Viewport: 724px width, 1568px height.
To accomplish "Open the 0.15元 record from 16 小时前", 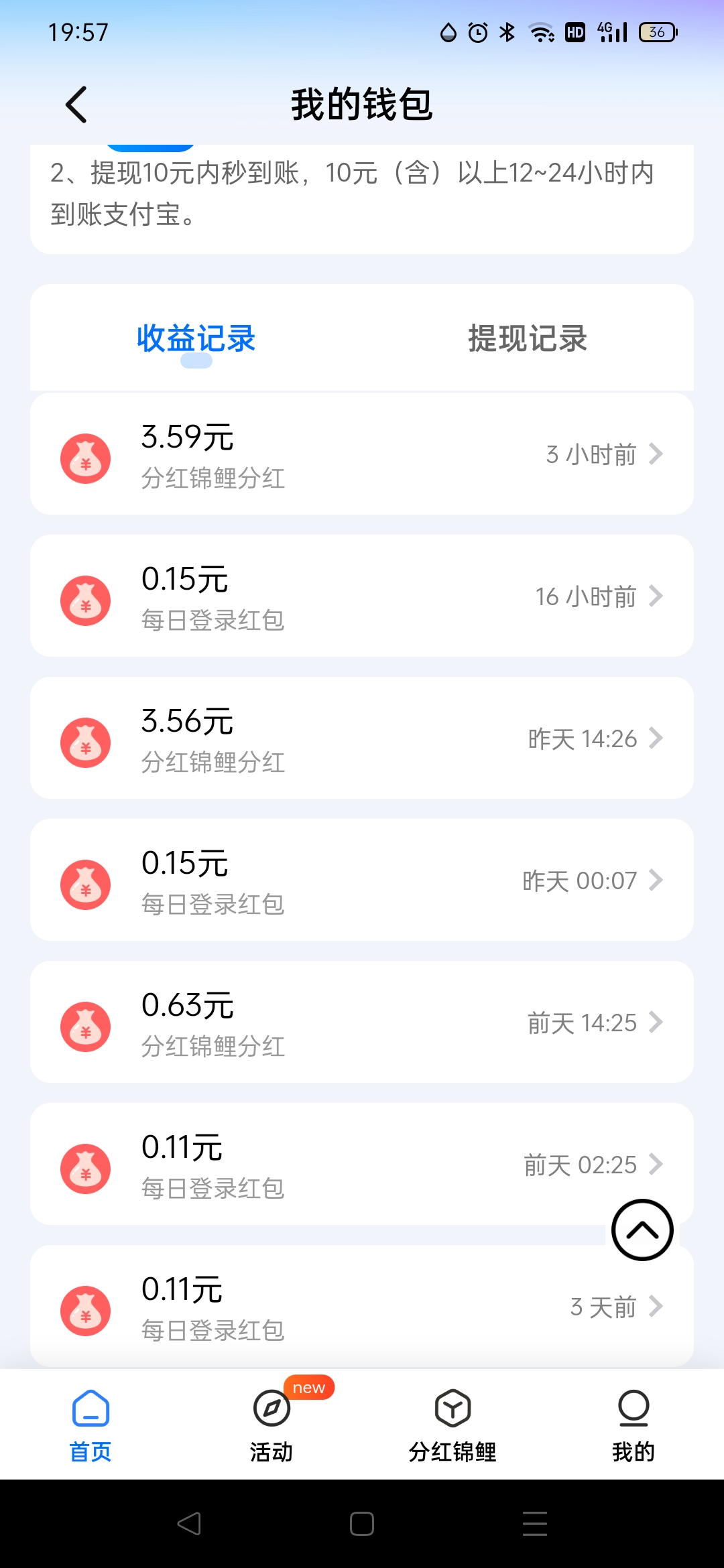I will point(362,596).
